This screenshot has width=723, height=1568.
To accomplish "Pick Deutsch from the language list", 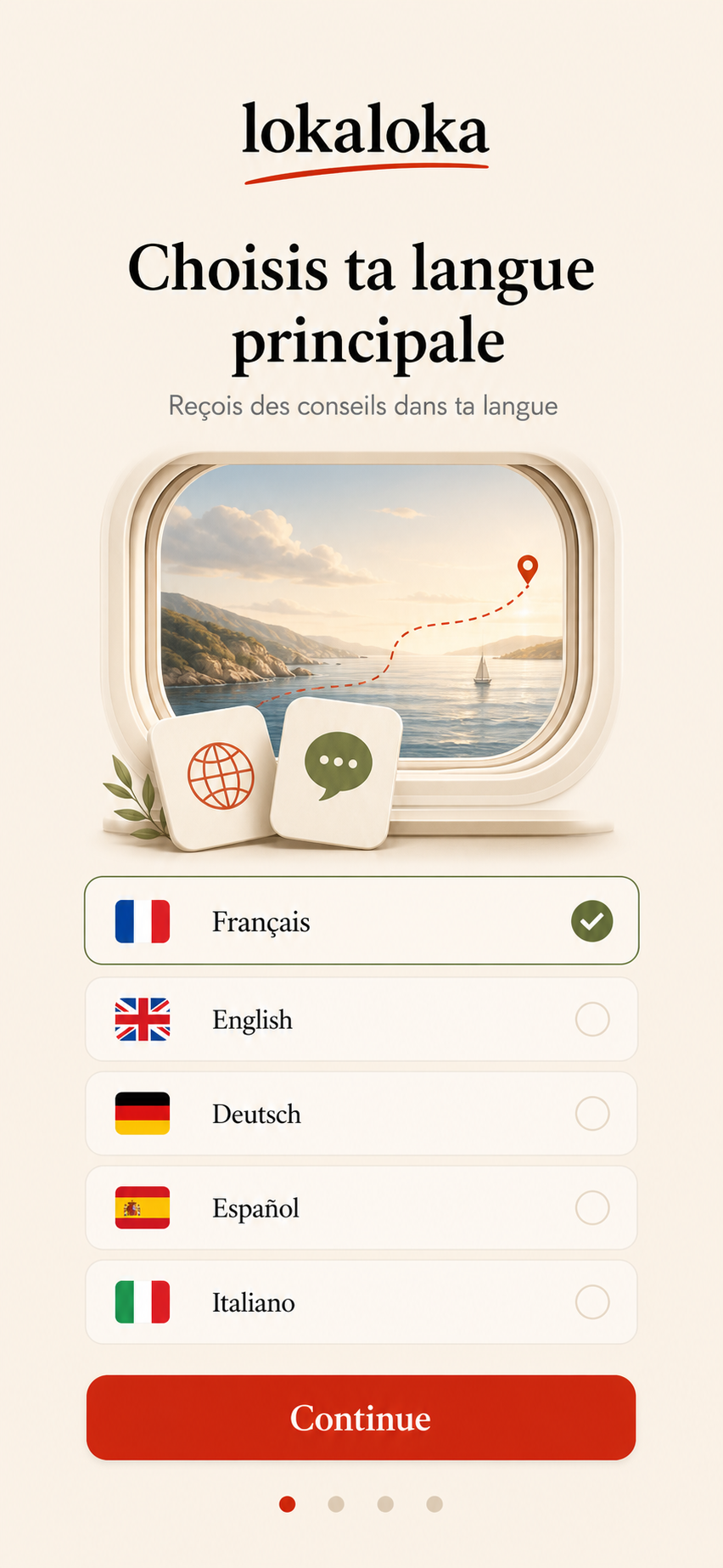I will 361,1113.
